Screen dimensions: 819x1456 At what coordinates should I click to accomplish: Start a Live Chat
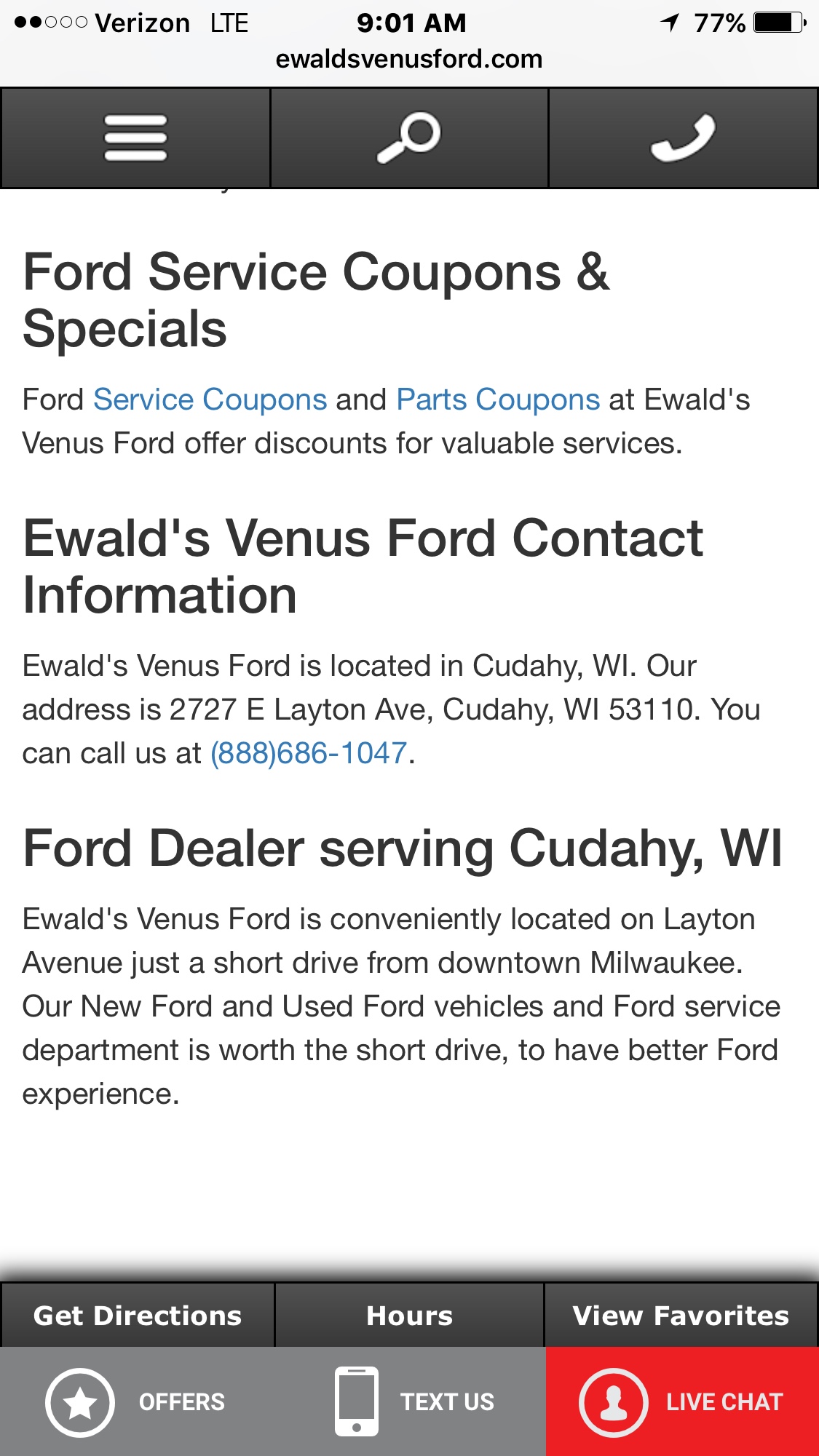click(682, 1401)
